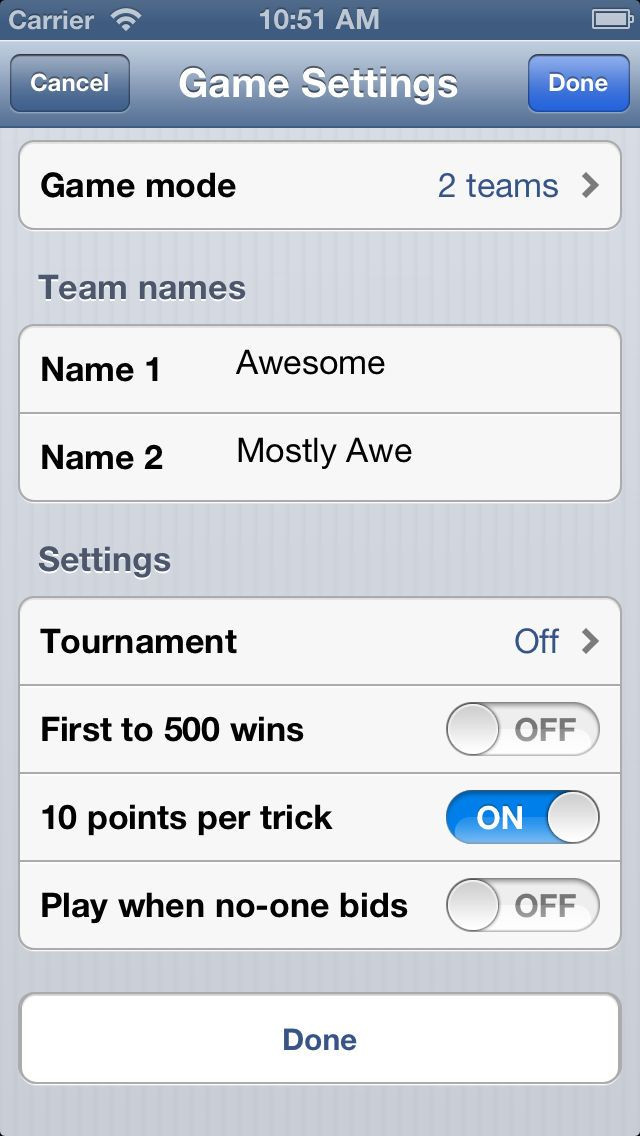
Task: Edit the Name 2 team field
Action: click(420, 452)
